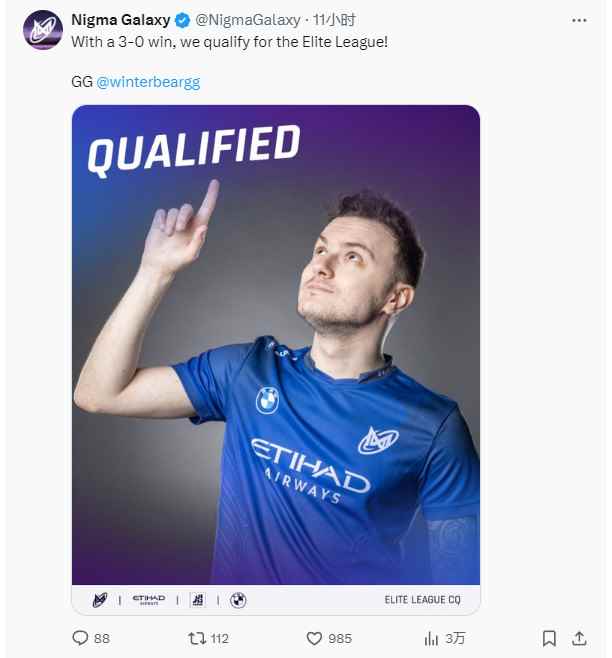Open the Nigma Galaxy account name

(121, 20)
